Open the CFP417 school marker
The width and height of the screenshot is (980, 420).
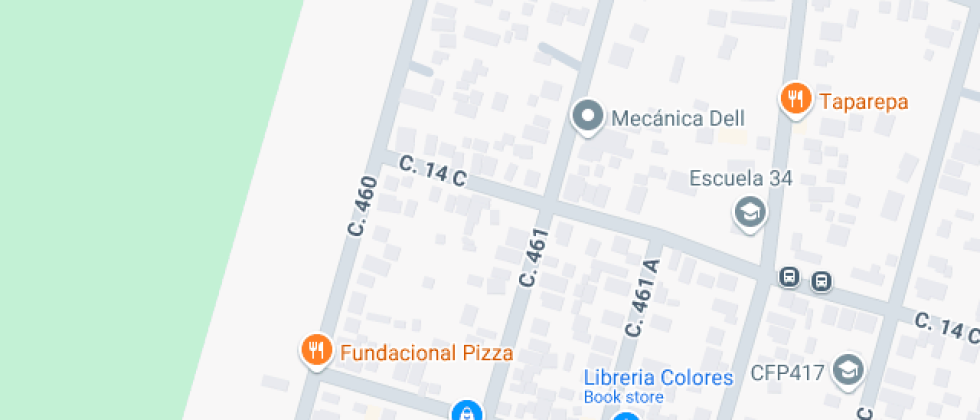click(848, 370)
